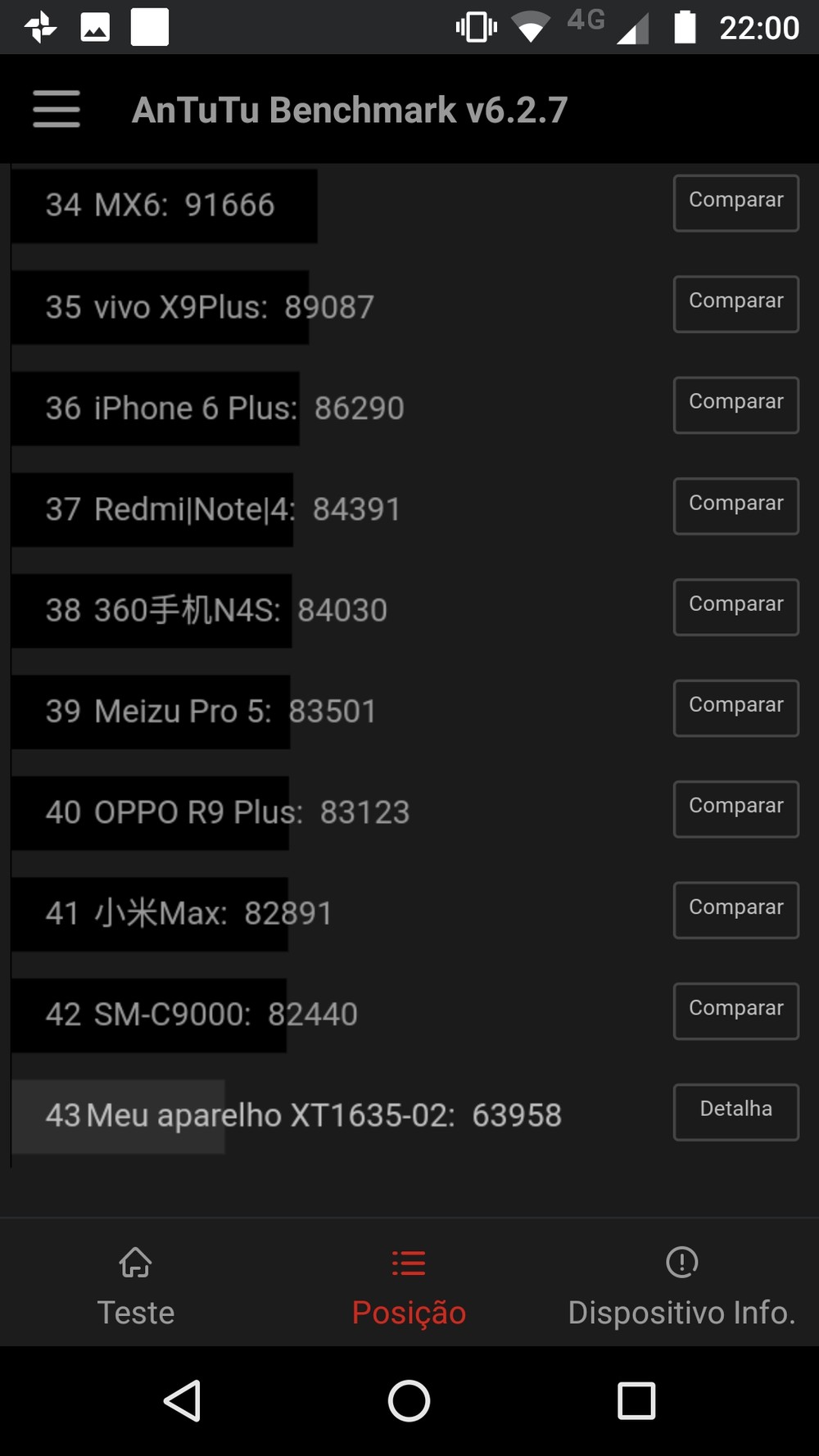Tap the system back button
This screenshot has height=1456, width=819.
click(x=183, y=1400)
